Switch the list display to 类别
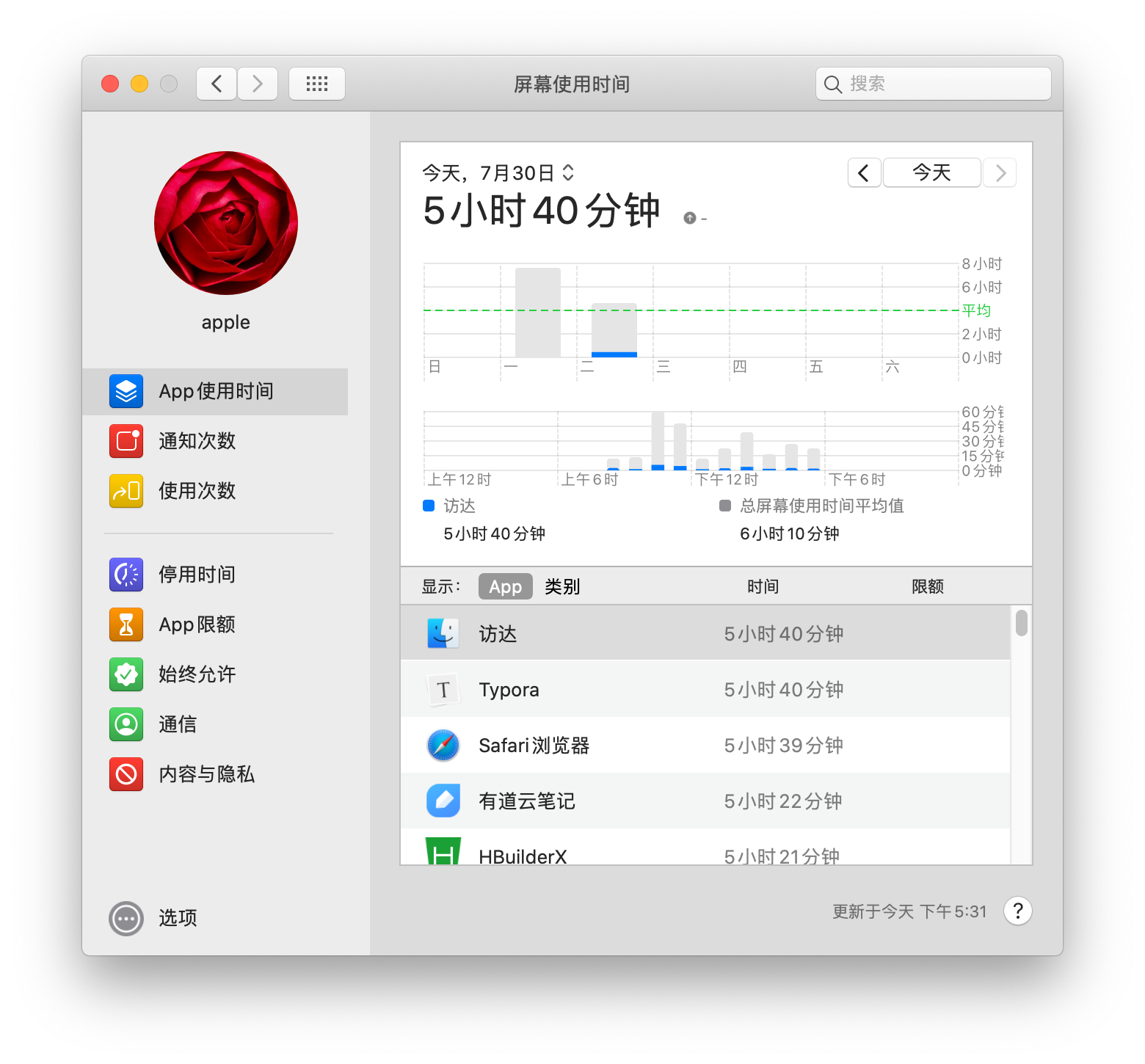1145x1064 pixels. (562, 587)
